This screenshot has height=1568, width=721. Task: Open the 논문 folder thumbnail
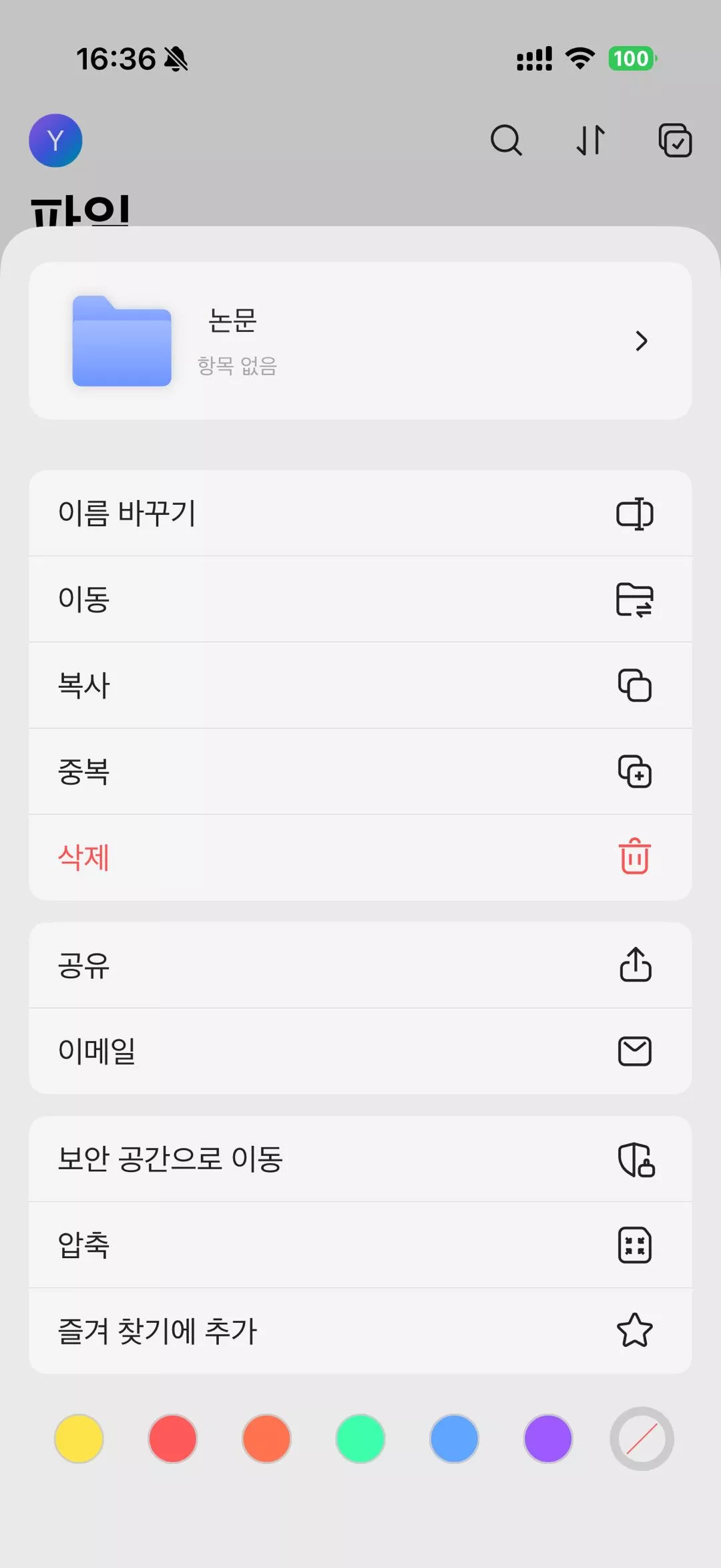click(121, 341)
